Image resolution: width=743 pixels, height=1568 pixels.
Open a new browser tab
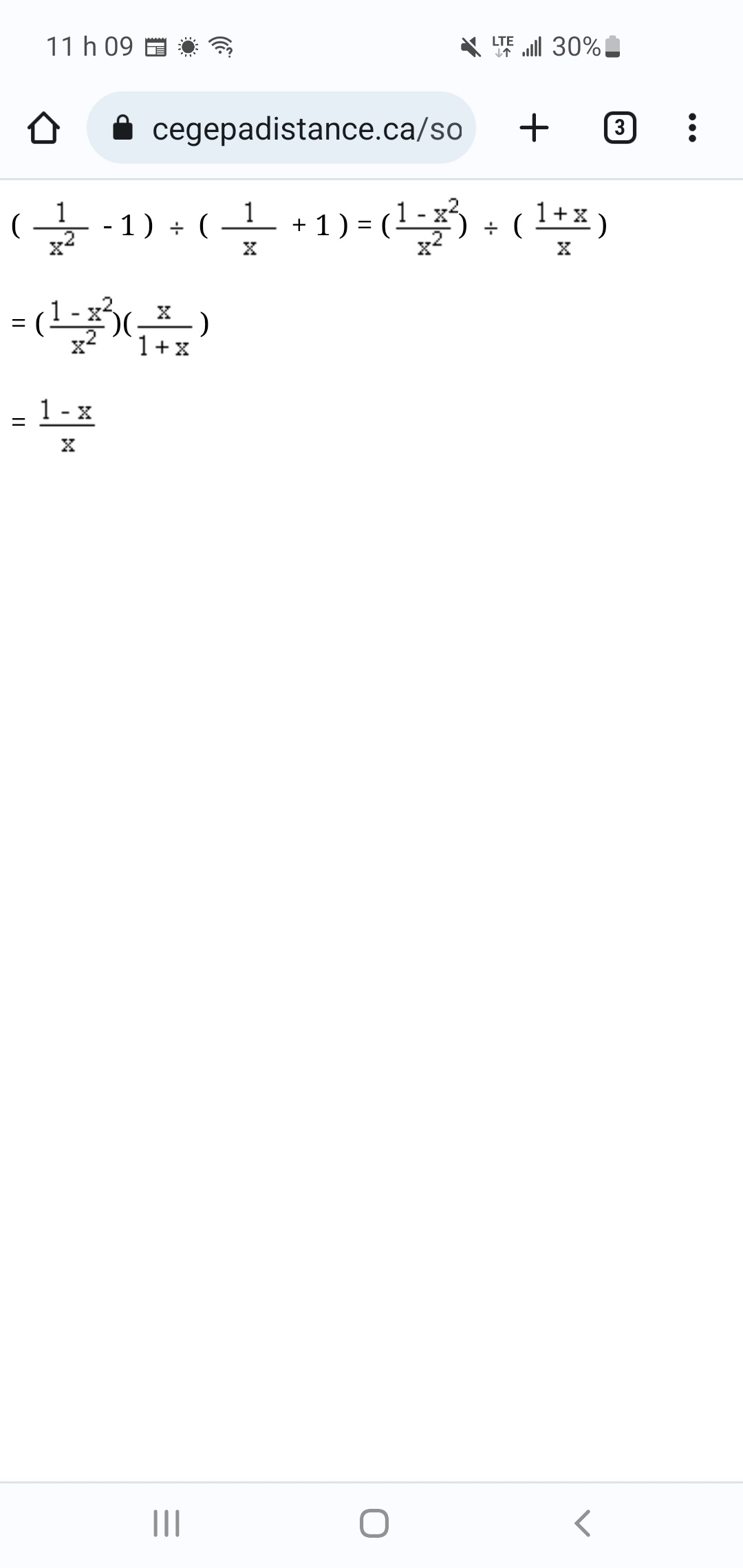[x=534, y=128]
